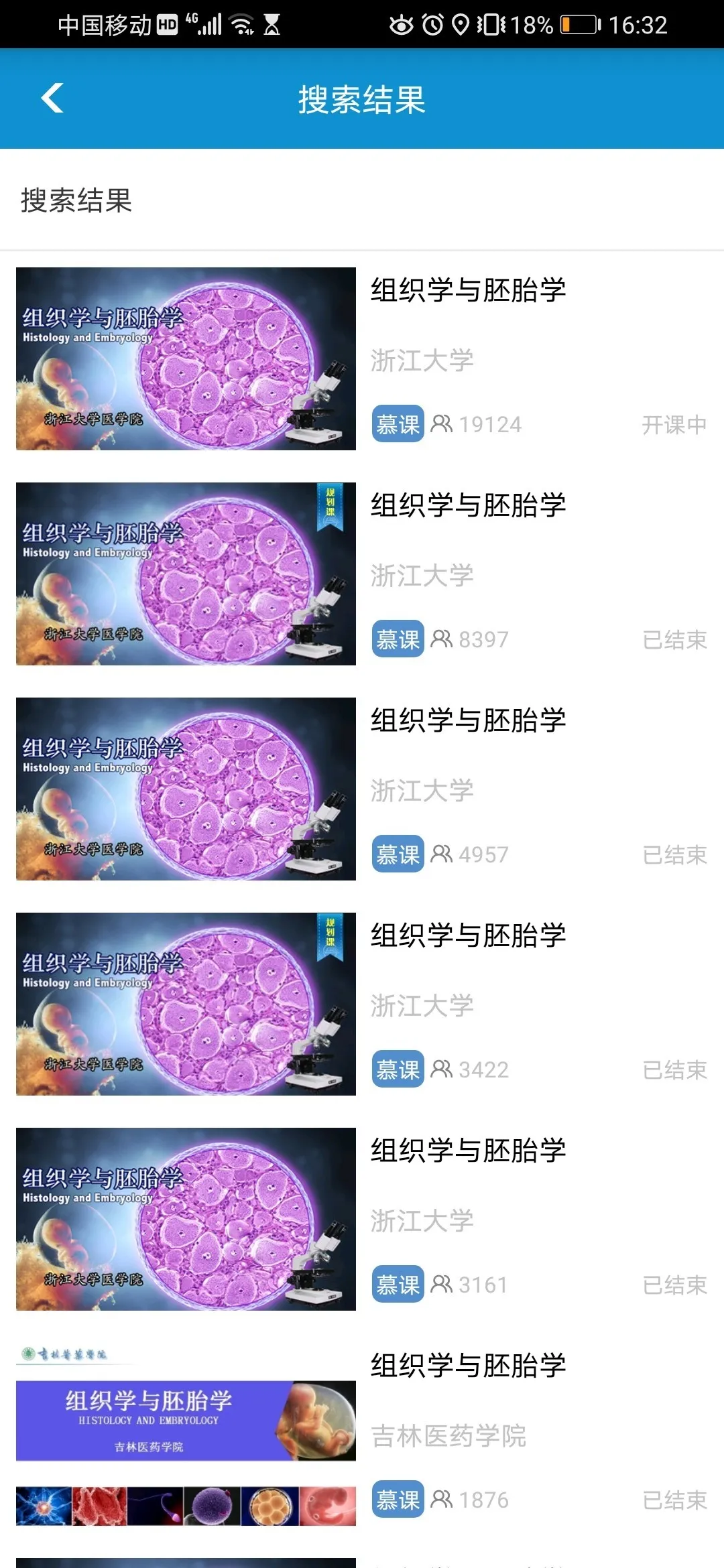View the course with 3161 learners

point(468,1151)
